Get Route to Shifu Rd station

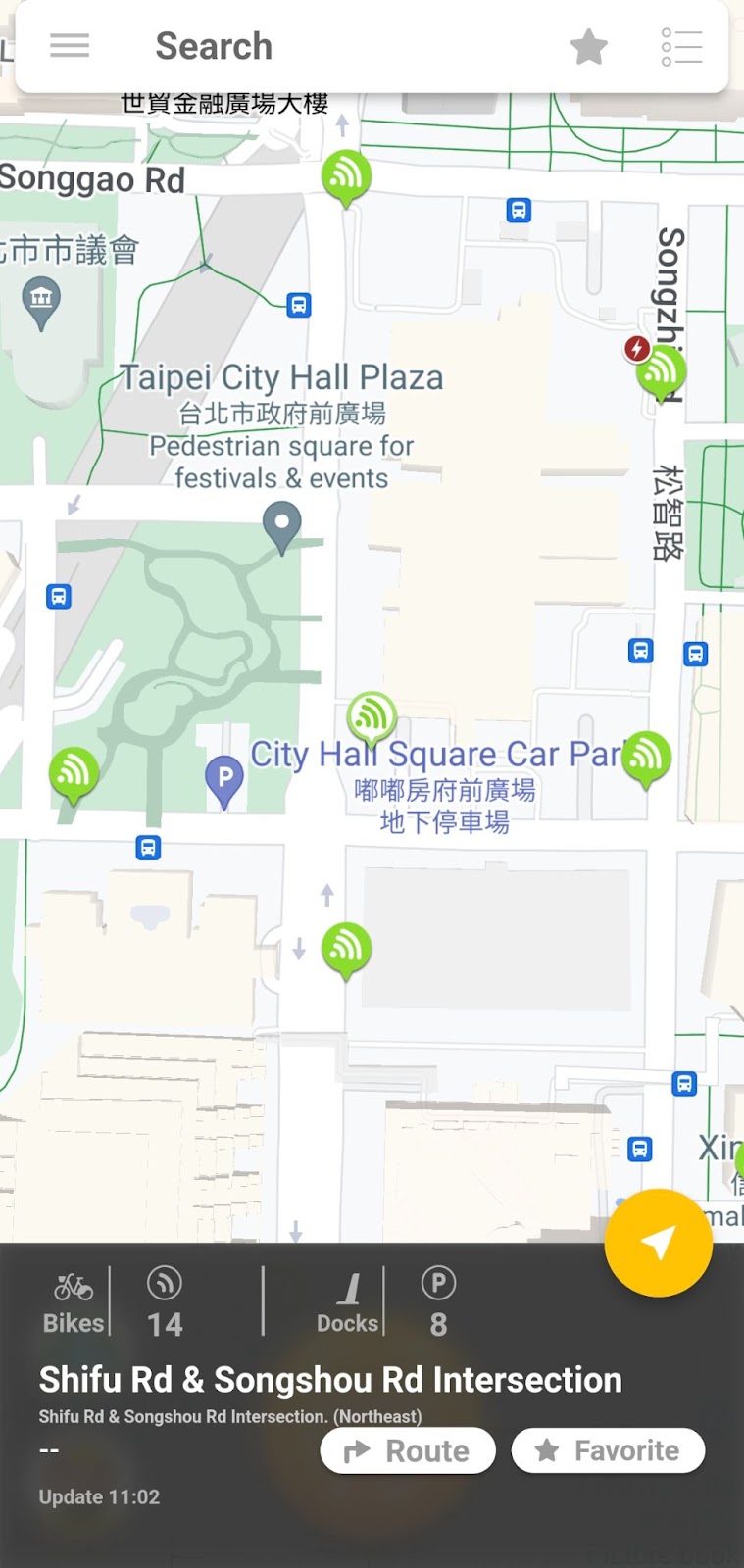tap(408, 1450)
